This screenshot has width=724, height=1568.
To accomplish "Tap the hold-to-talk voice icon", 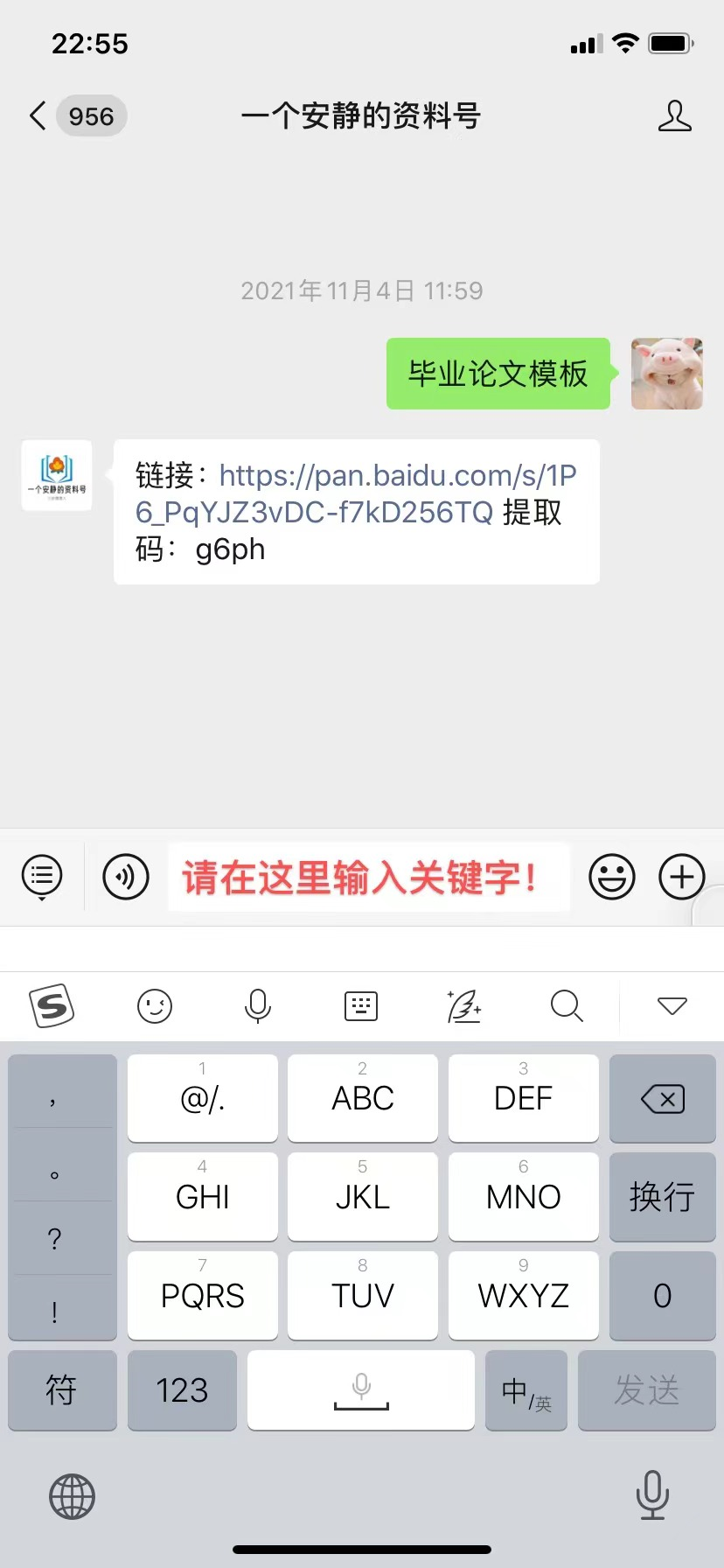I will pos(125,877).
